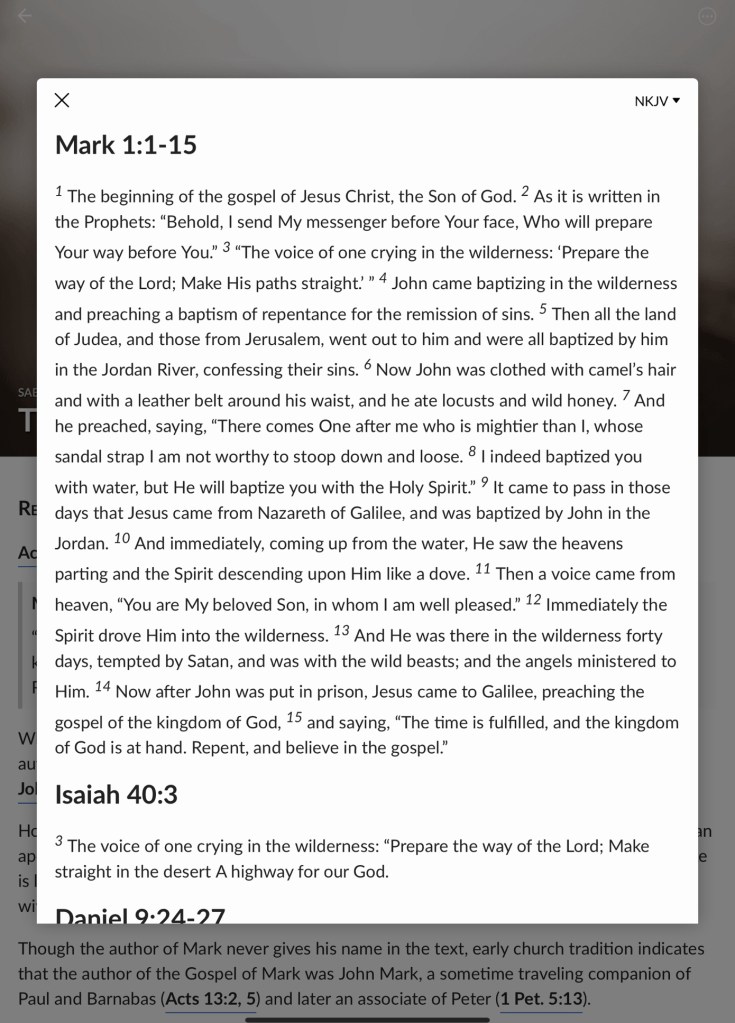Viewport: 735px width, 1023px height.
Task: Open the 1 Pet. 5:13 reference link
Action: pyautogui.click(x=540, y=998)
